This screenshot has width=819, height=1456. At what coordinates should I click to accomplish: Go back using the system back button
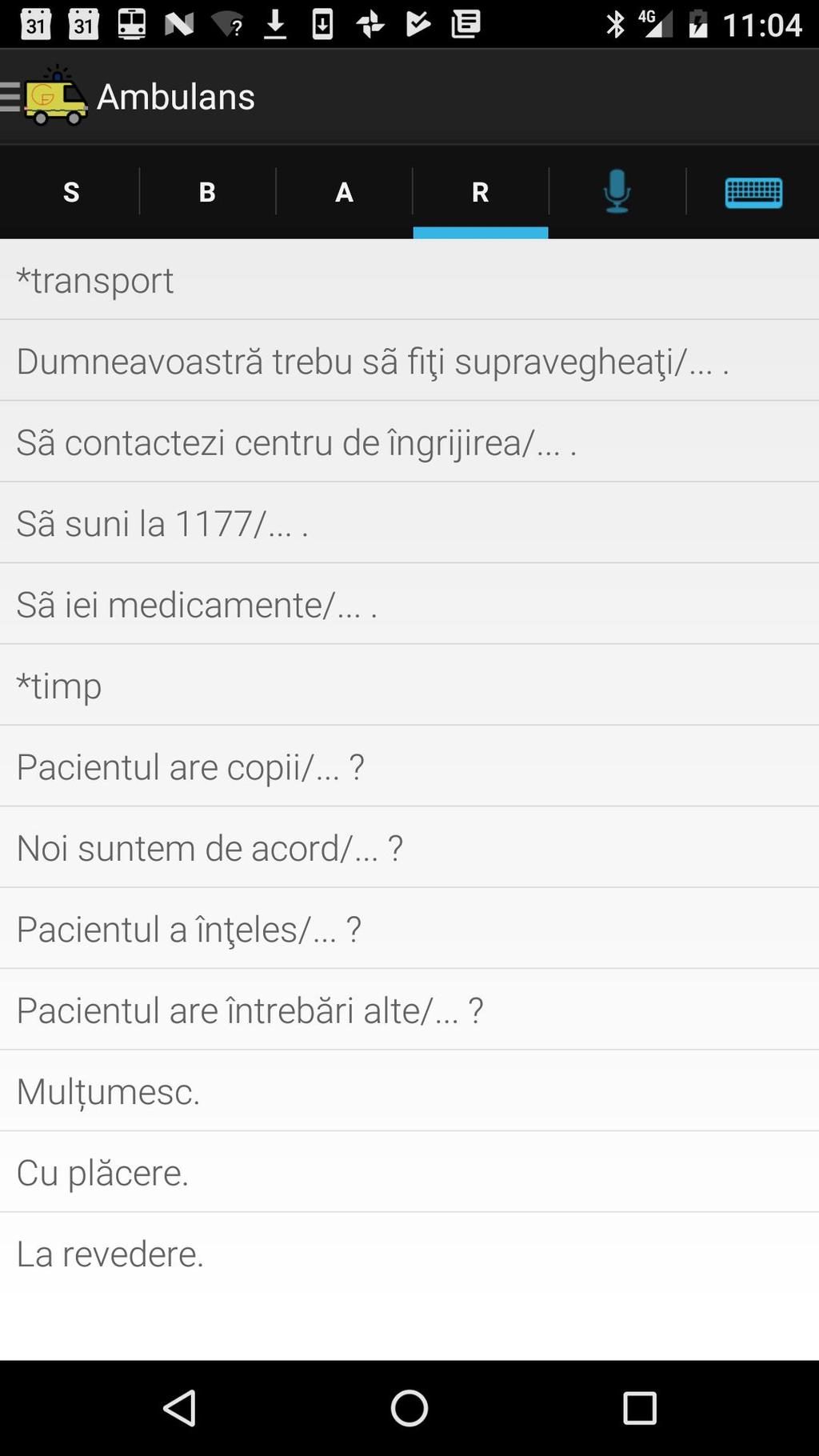pyautogui.click(x=180, y=1408)
